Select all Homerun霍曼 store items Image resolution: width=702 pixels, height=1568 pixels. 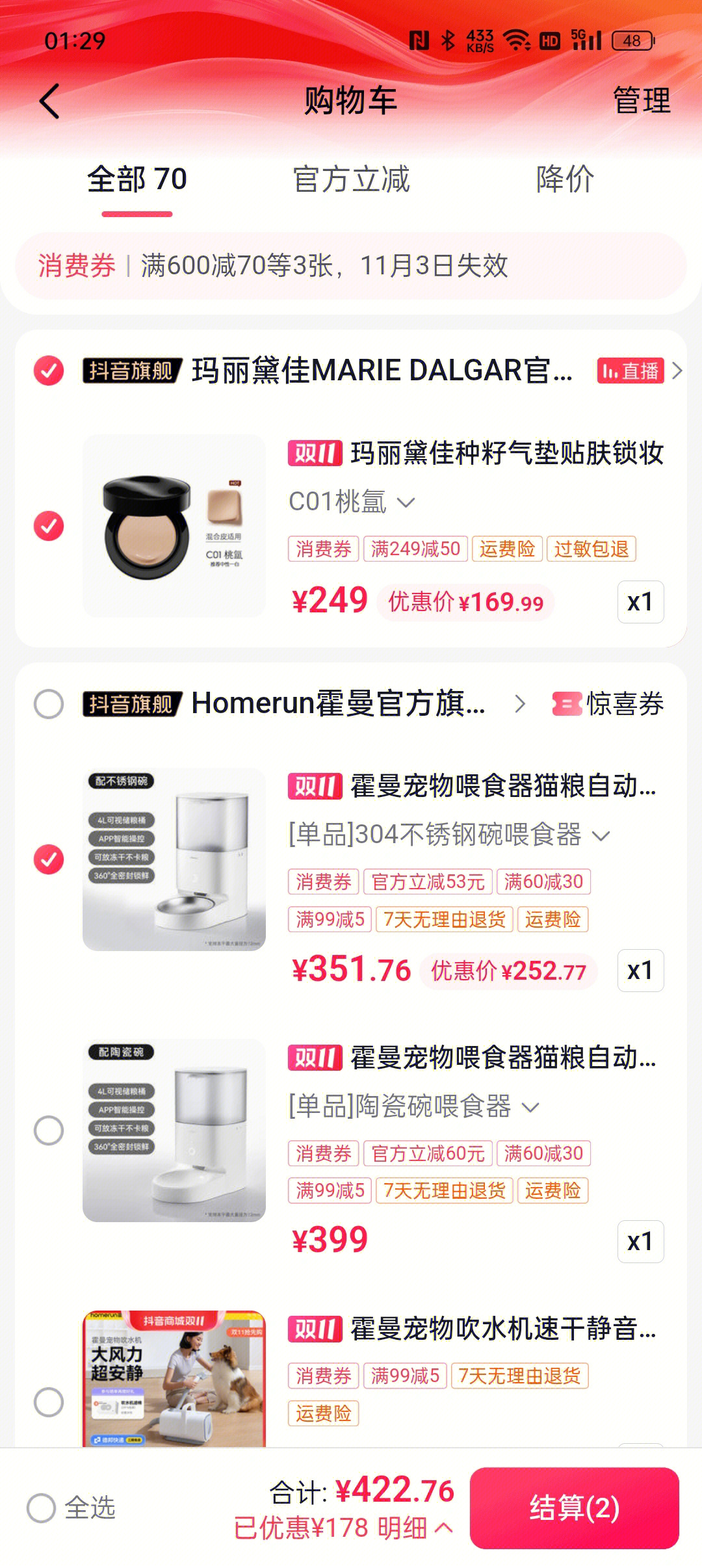[49, 704]
